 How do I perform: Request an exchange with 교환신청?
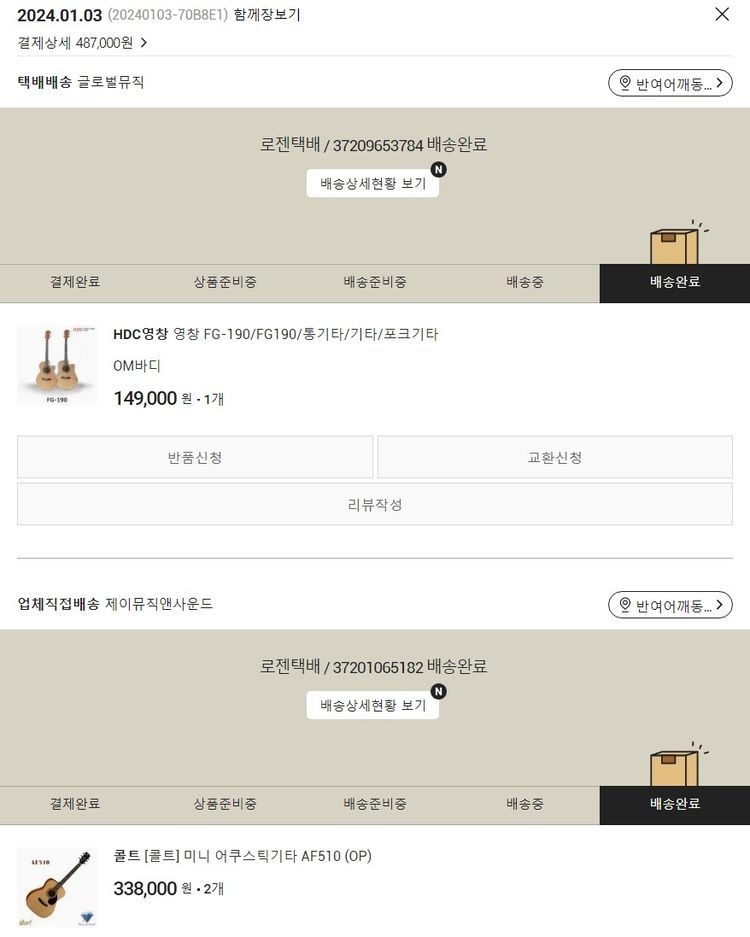554,457
